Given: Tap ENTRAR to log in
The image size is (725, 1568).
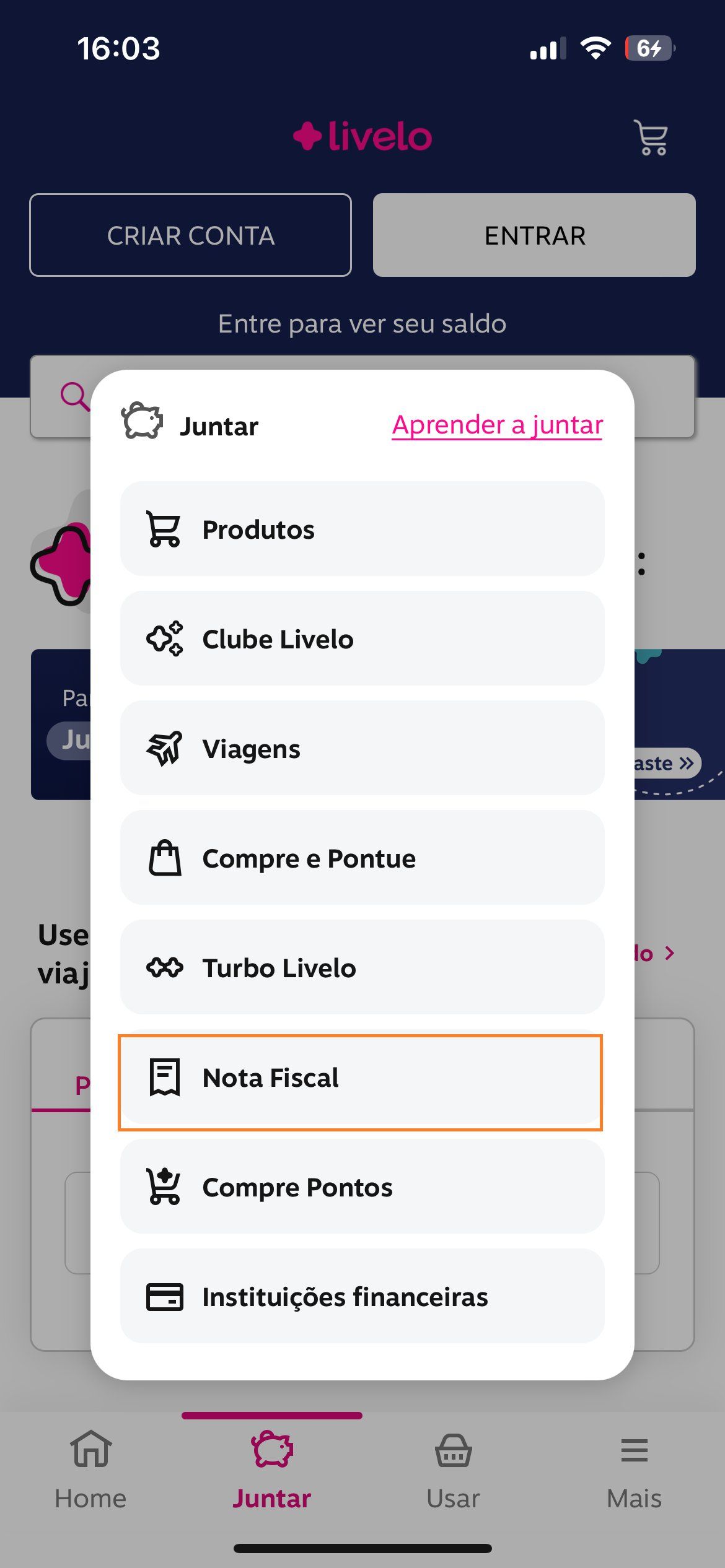Looking at the screenshot, I should point(534,235).
